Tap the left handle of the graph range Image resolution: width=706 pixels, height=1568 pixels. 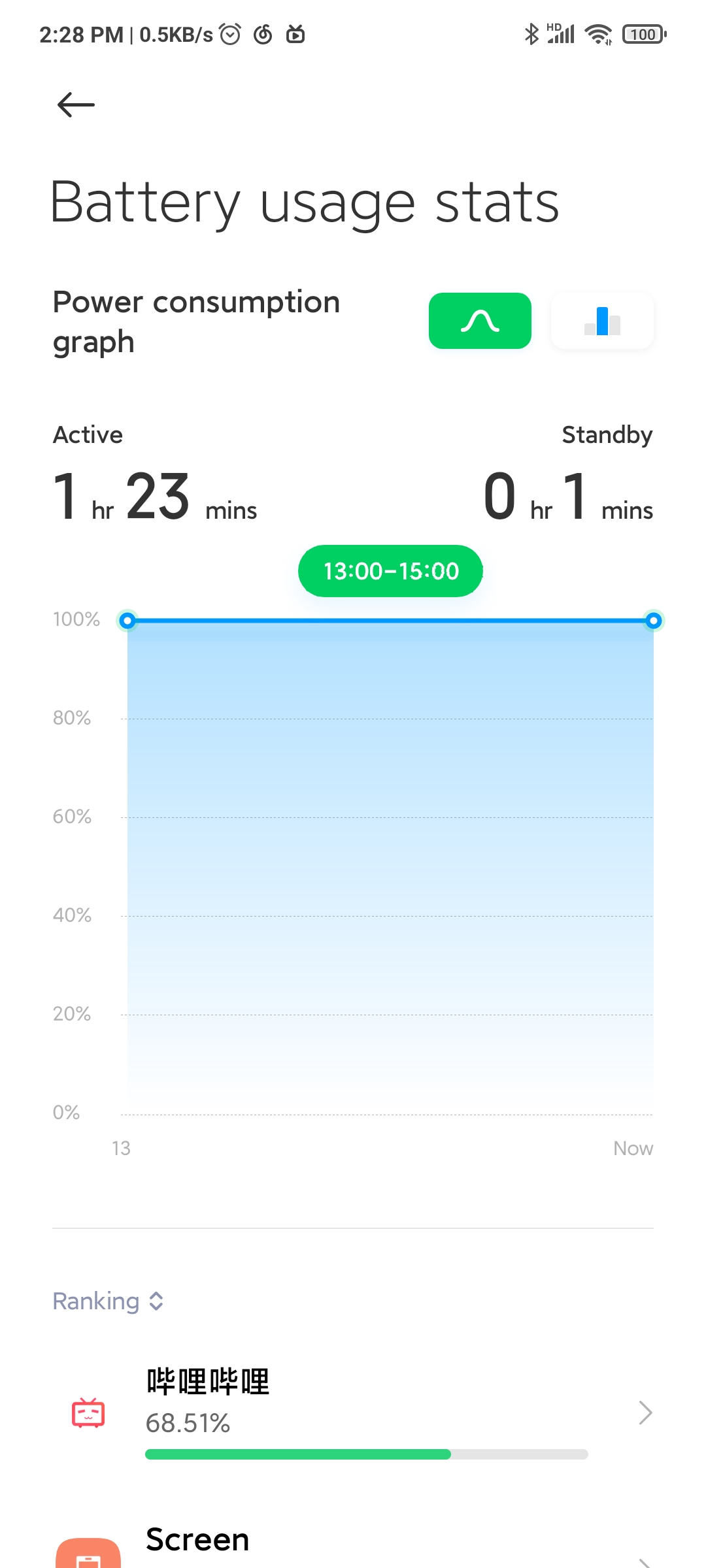tap(127, 620)
